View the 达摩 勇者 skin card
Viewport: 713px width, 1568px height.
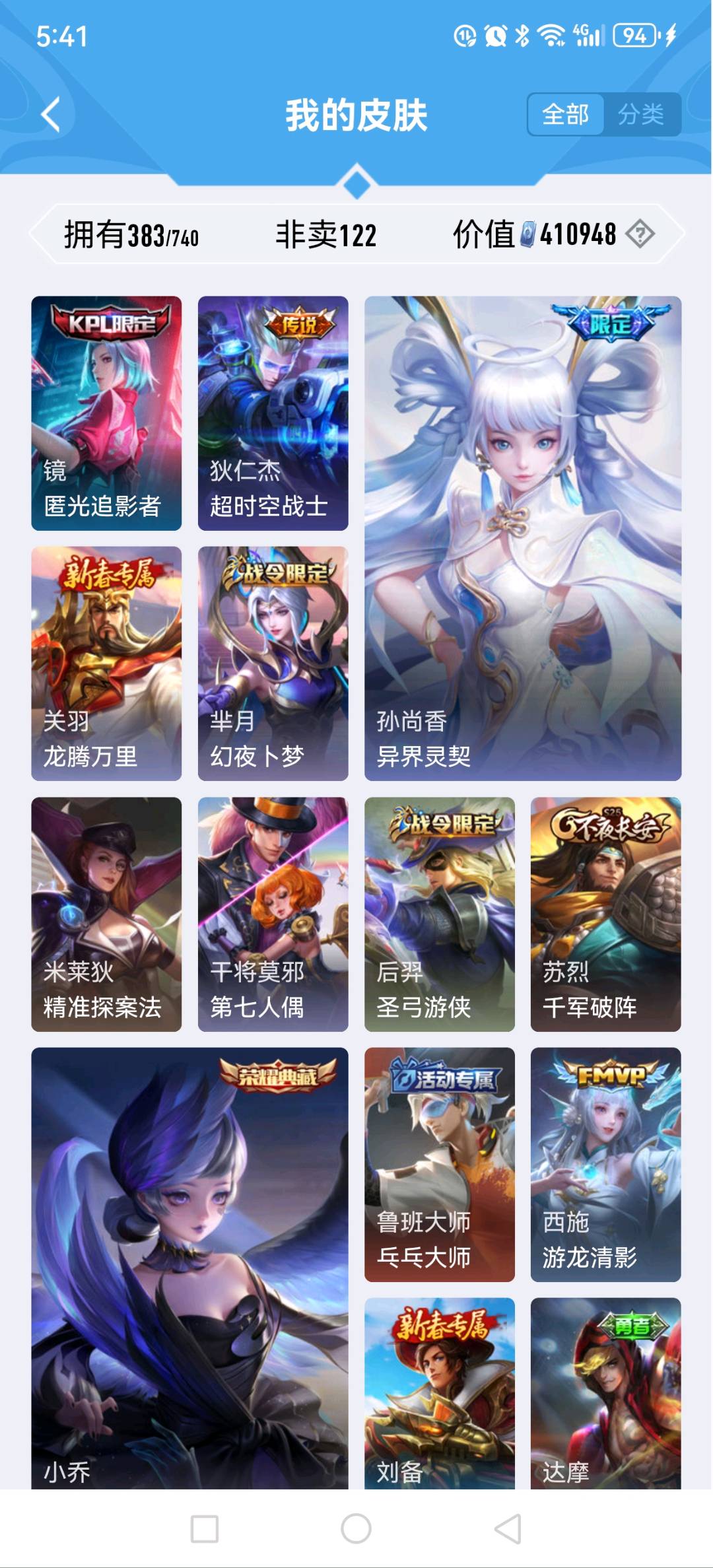coord(605,1393)
